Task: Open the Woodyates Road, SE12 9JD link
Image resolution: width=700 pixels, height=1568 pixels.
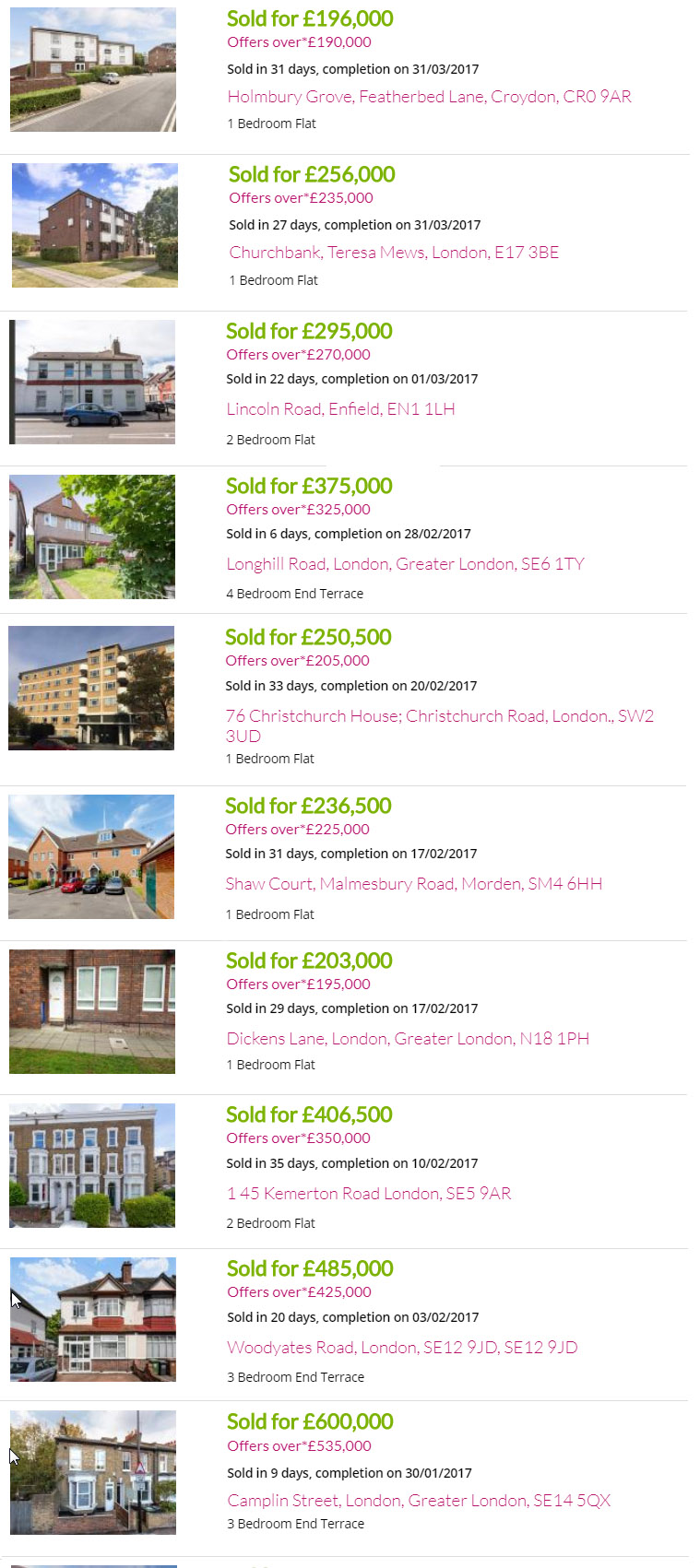Action: point(402,1348)
